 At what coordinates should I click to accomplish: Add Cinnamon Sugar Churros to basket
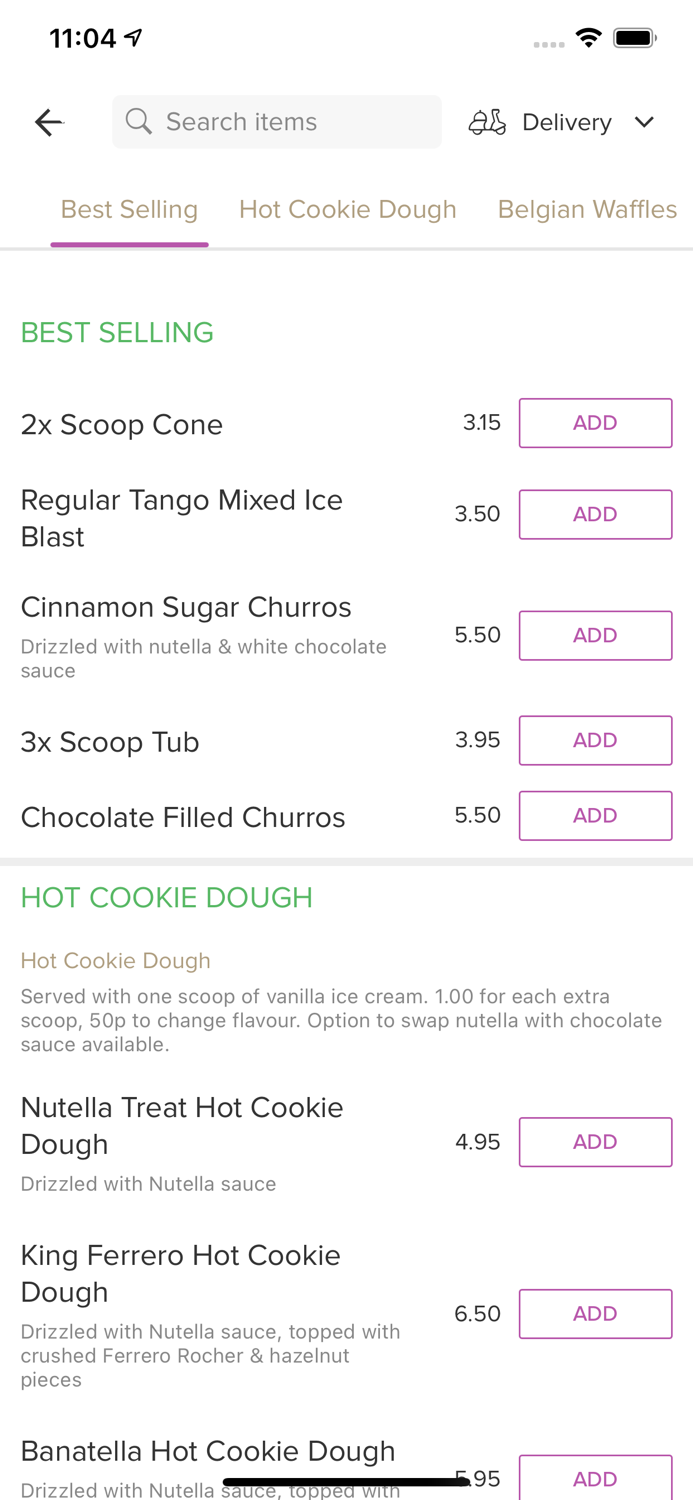click(595, 635)
